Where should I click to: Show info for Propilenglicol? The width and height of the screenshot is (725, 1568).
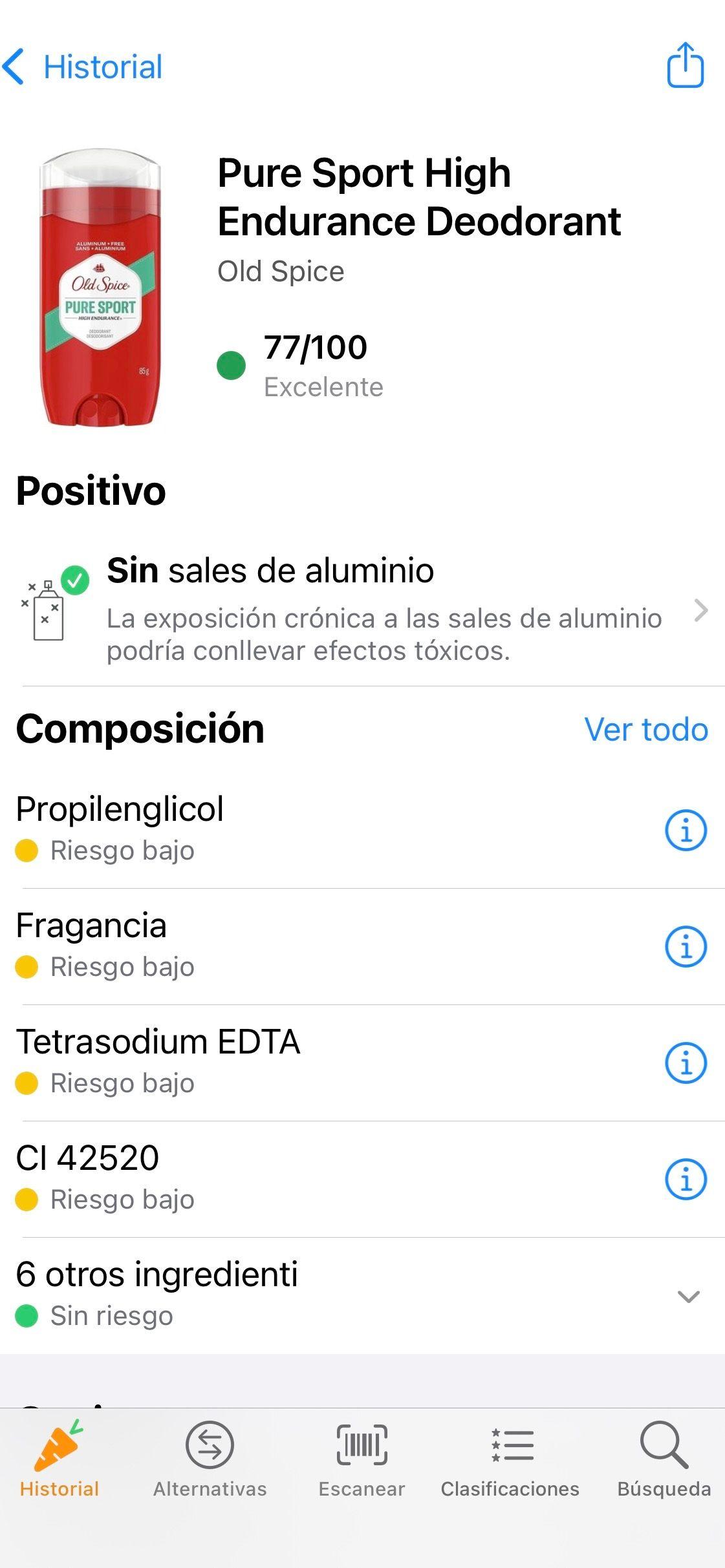(x=685, y=830)
